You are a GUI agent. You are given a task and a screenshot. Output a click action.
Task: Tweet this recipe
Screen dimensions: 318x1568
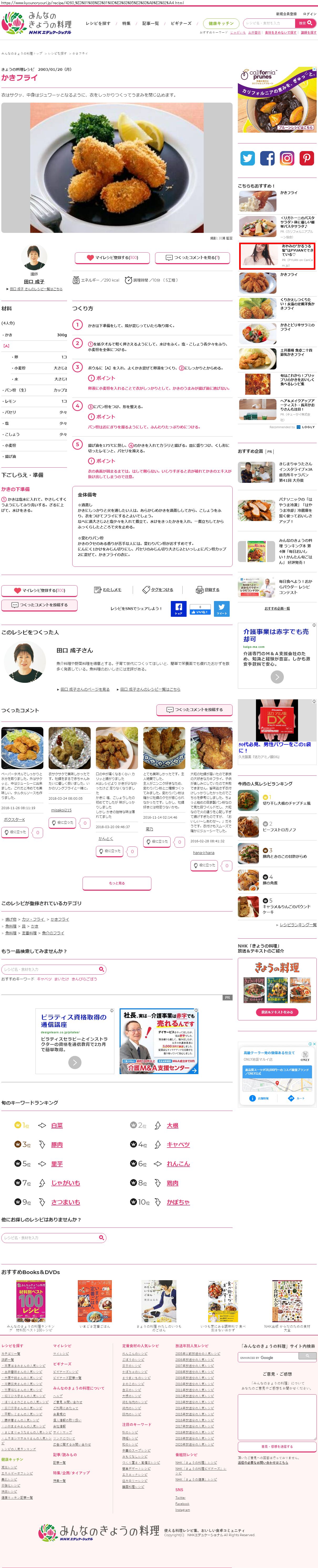tap(222, 608)
